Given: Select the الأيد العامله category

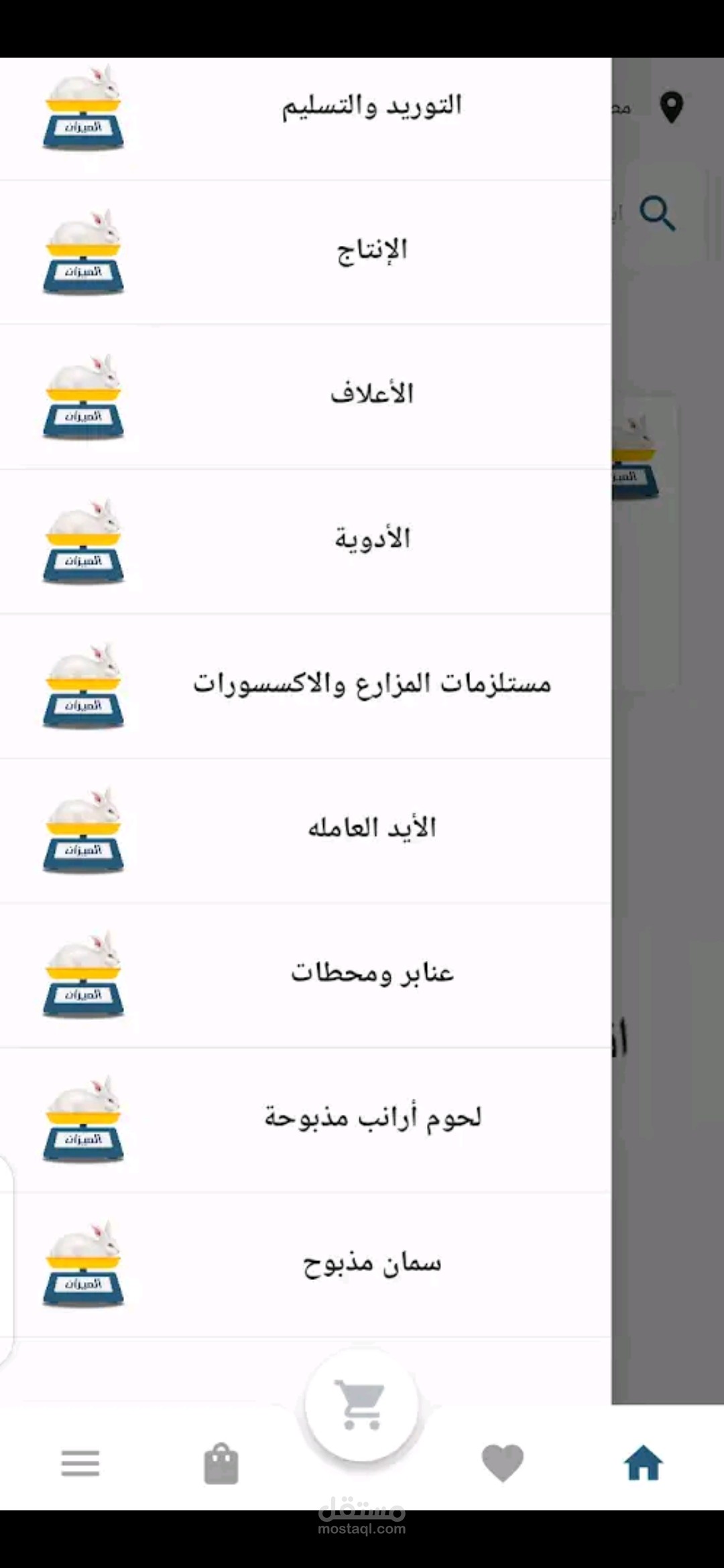Looking at the screenshot, I should (x=371, y=830).
